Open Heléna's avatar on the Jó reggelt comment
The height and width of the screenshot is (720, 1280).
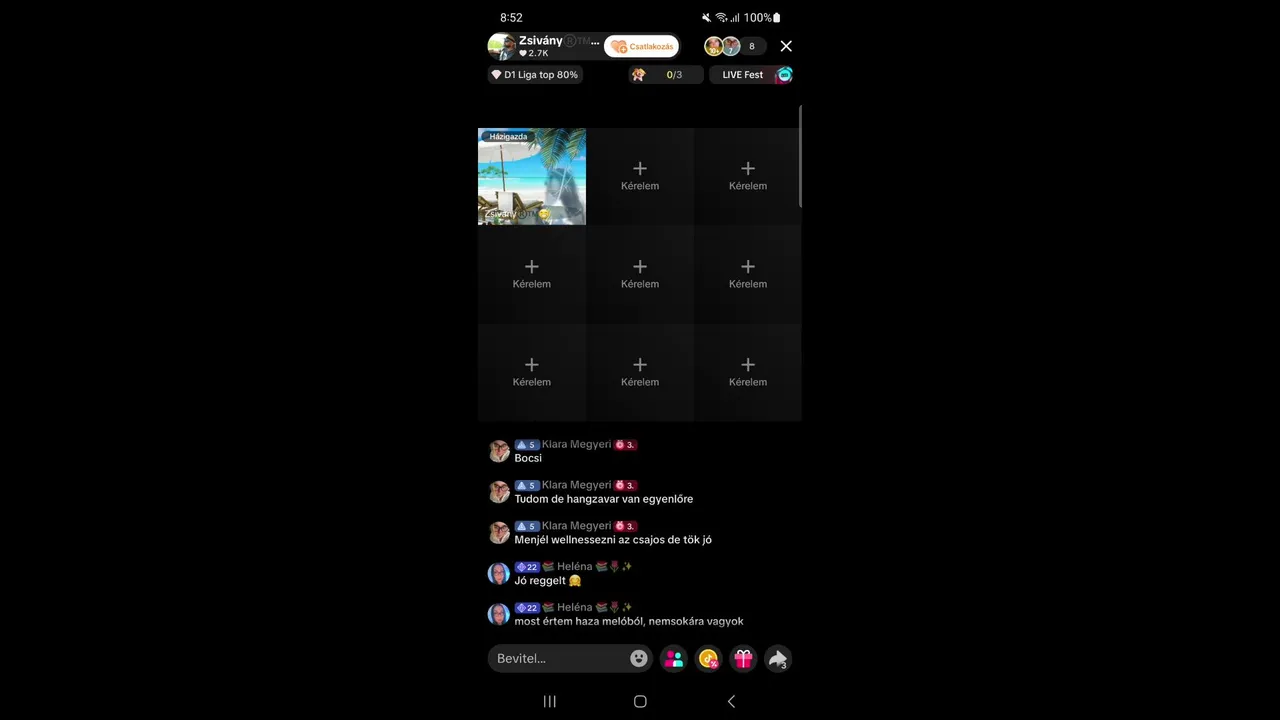pyautogui.click(x=499, y=573)
